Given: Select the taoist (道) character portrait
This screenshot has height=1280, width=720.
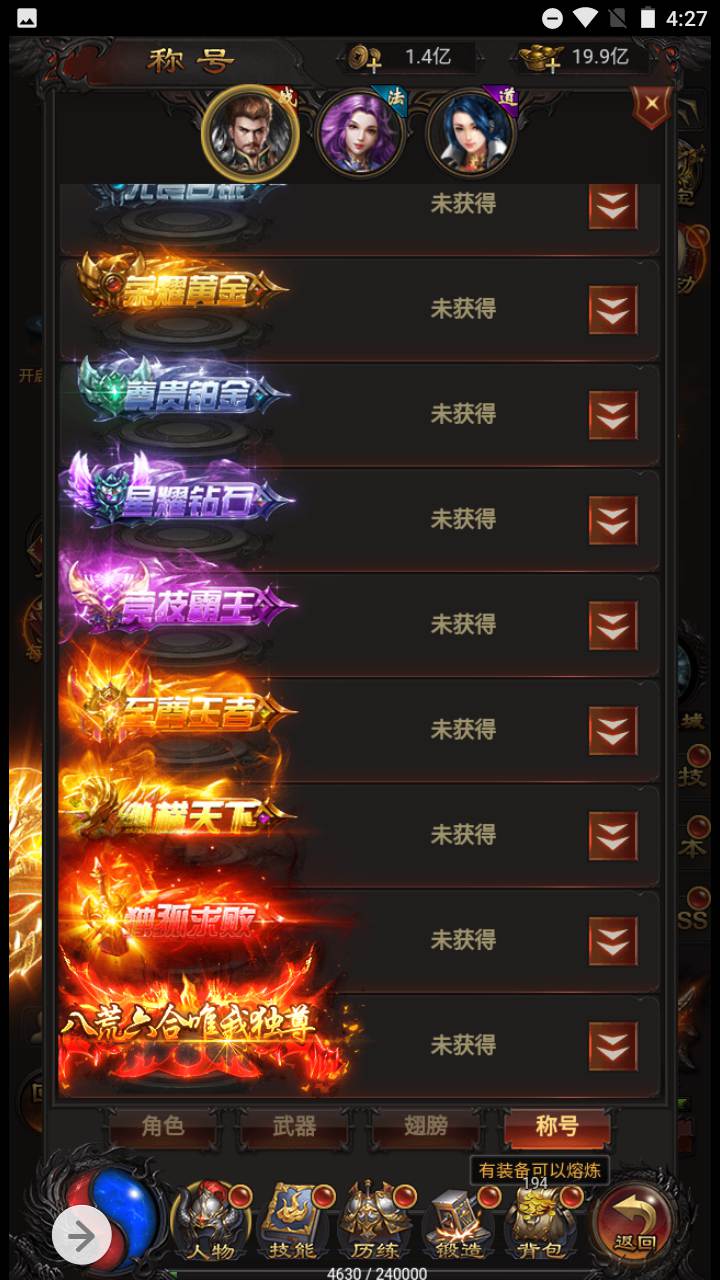Looking at the screenshot, I should click(471, 135).
